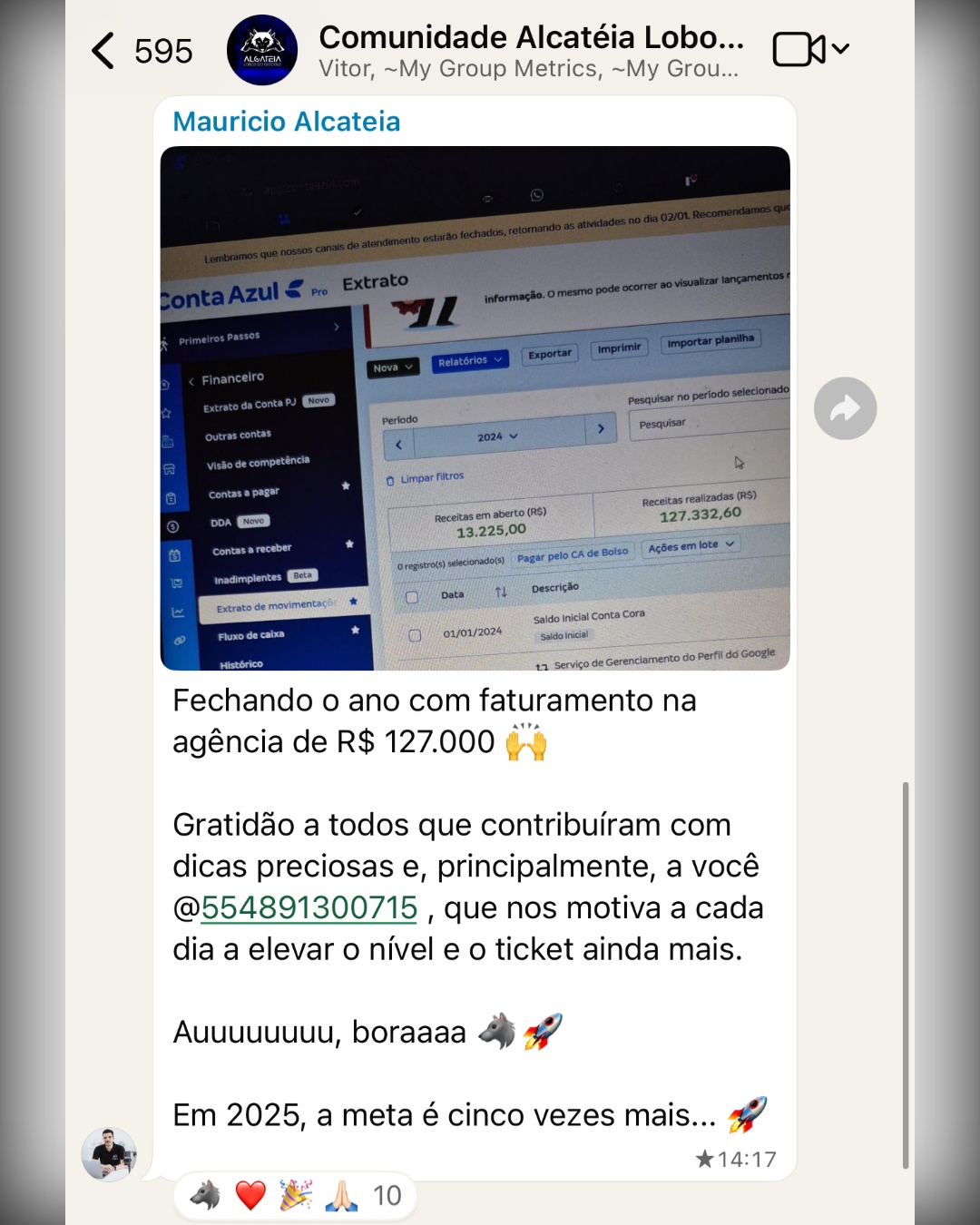Tap the sender's profile picture
The width and height of the screenshot is (980, 1225).
click(x=109, y=1154)
